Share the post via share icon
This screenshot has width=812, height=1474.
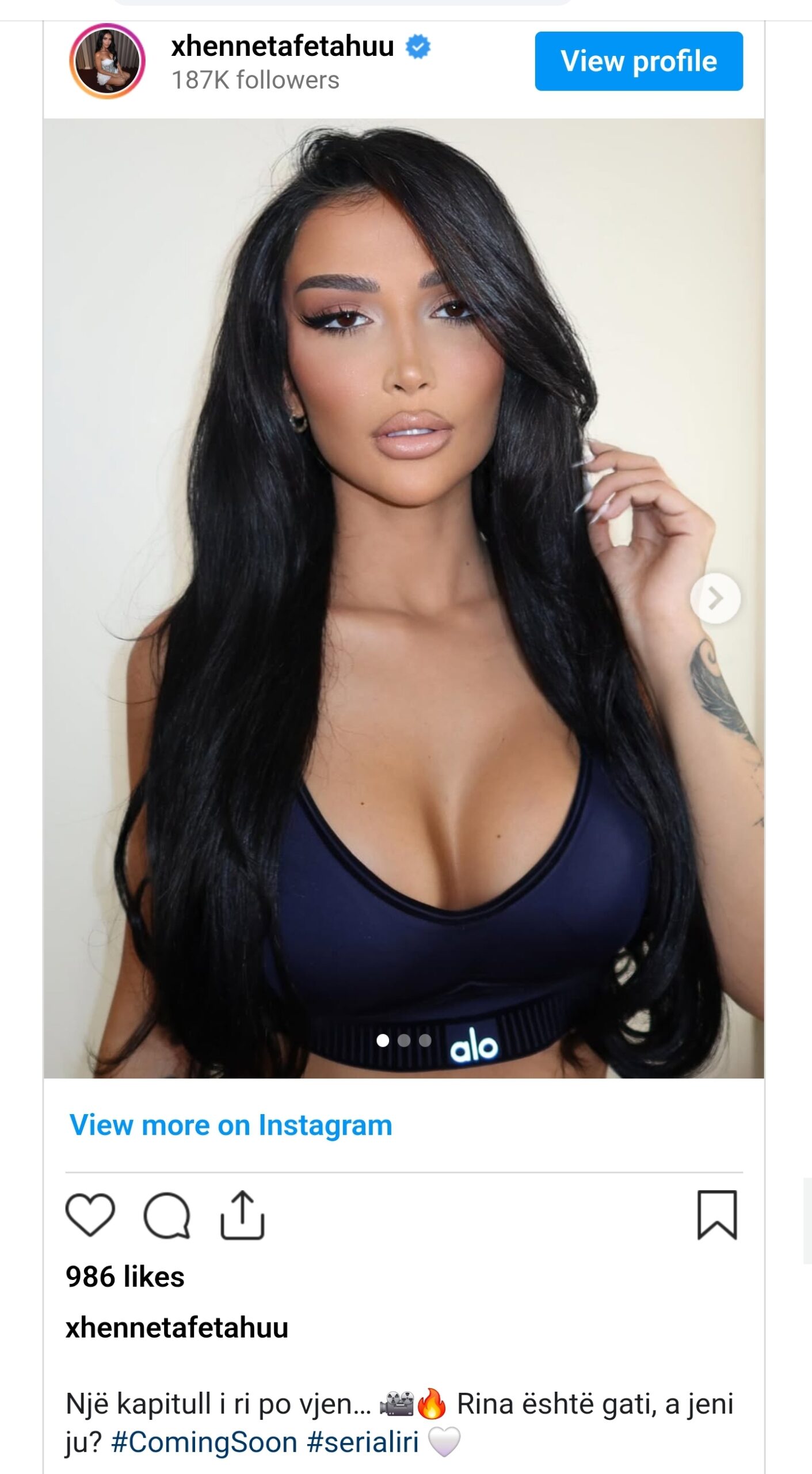click(x=242, y=1214)
